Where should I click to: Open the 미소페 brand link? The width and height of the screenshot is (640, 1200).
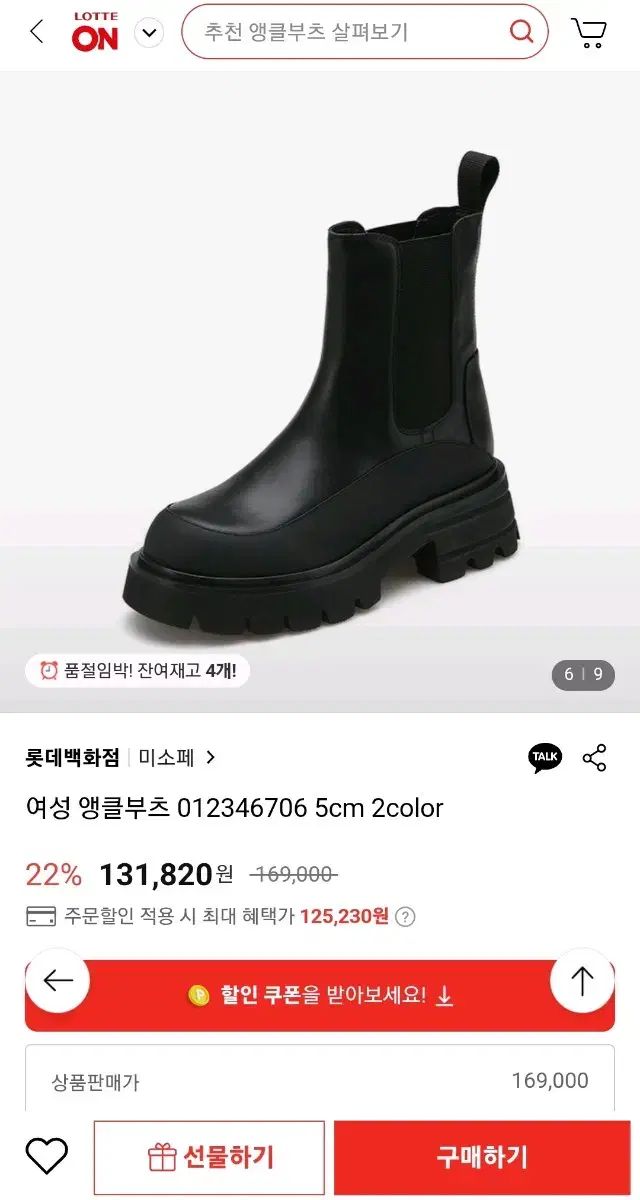click(176, 757)
